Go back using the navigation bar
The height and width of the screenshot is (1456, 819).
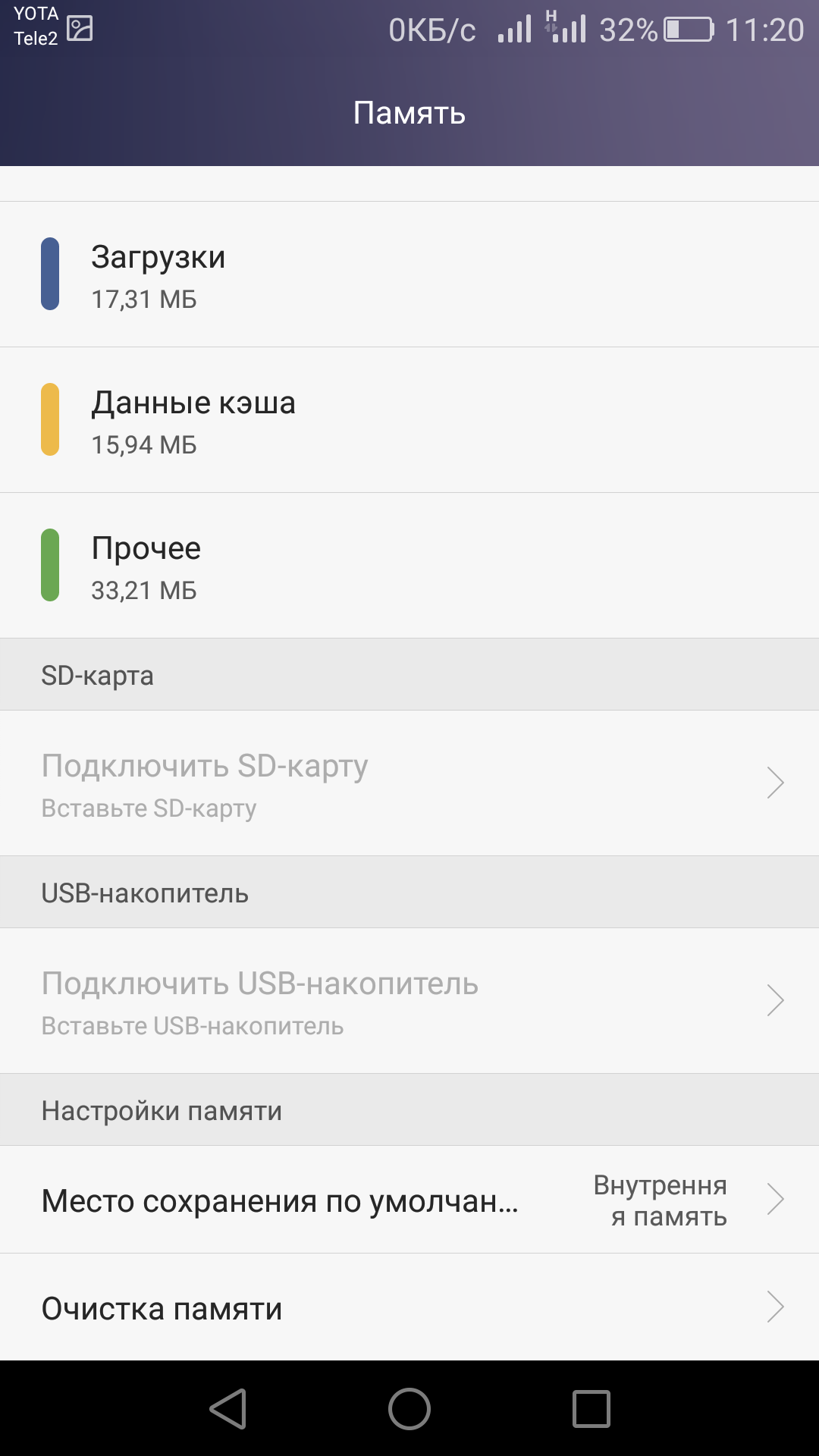(x=227, y=1409)
